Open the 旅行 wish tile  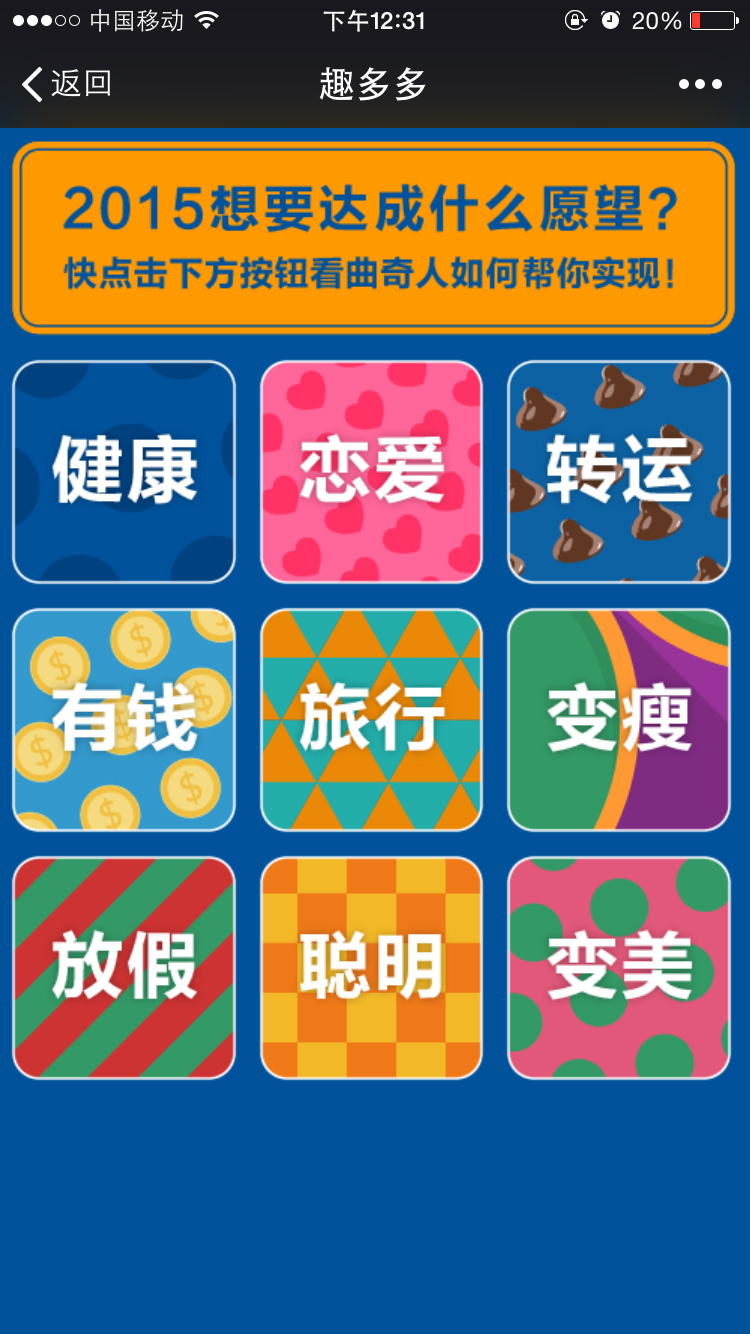pyautogui.click(x=371, y=720)
